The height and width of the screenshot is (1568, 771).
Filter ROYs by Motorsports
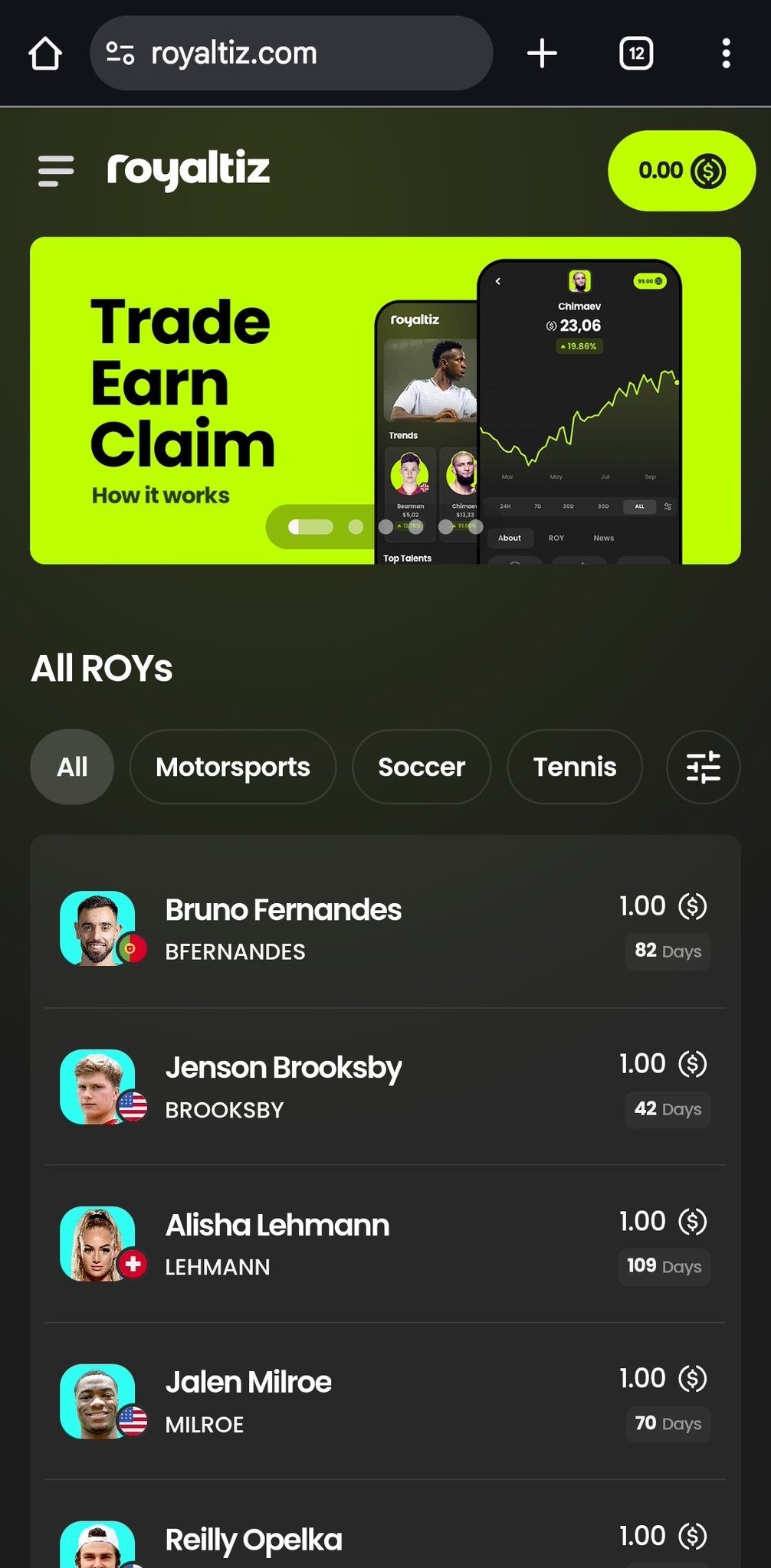pos(232,767)
